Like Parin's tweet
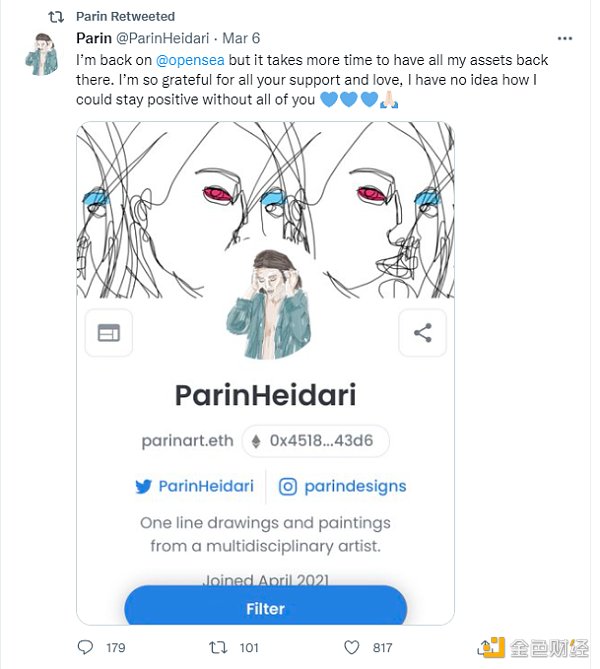The image size is (600, 669). point(353,647)
